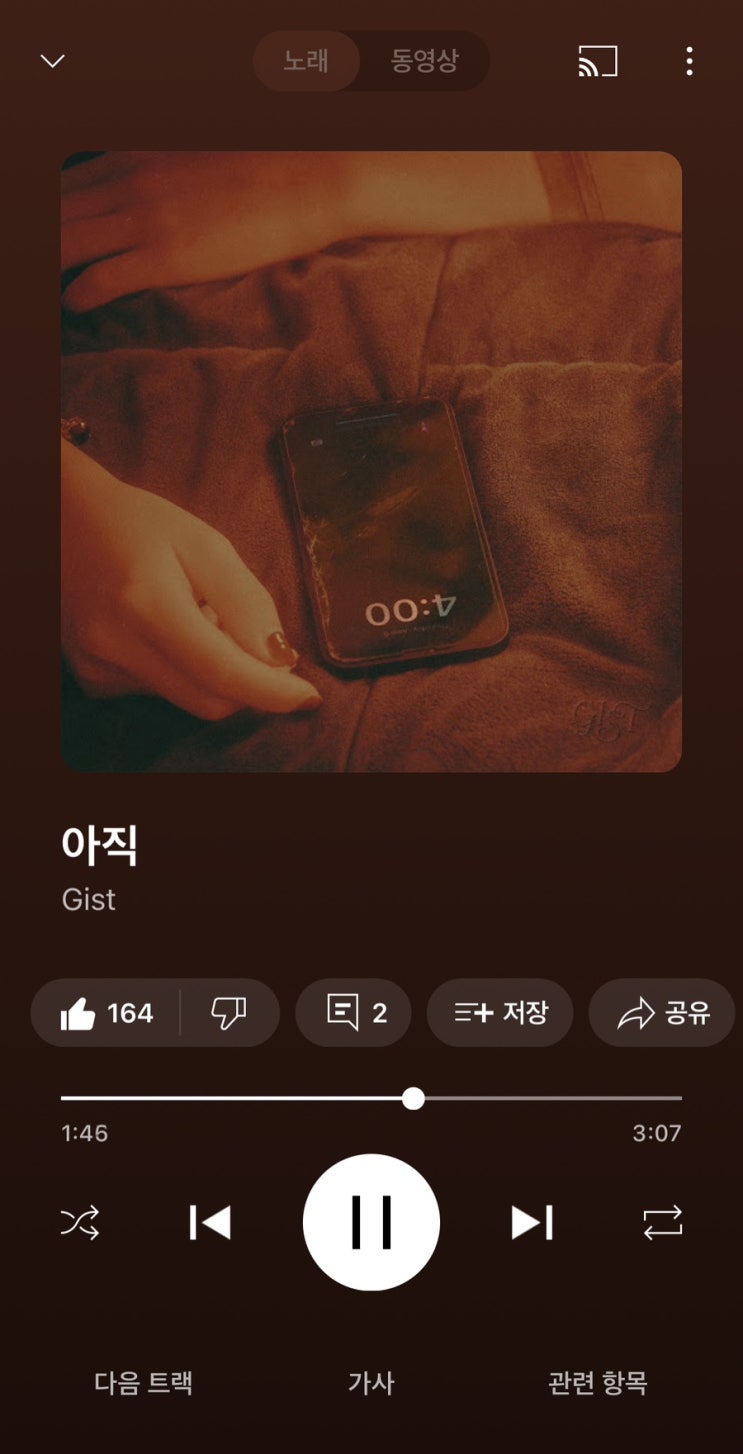Screen dimensions: 743x1454
Task: Like the song 아직
Action: [106, 1013]
